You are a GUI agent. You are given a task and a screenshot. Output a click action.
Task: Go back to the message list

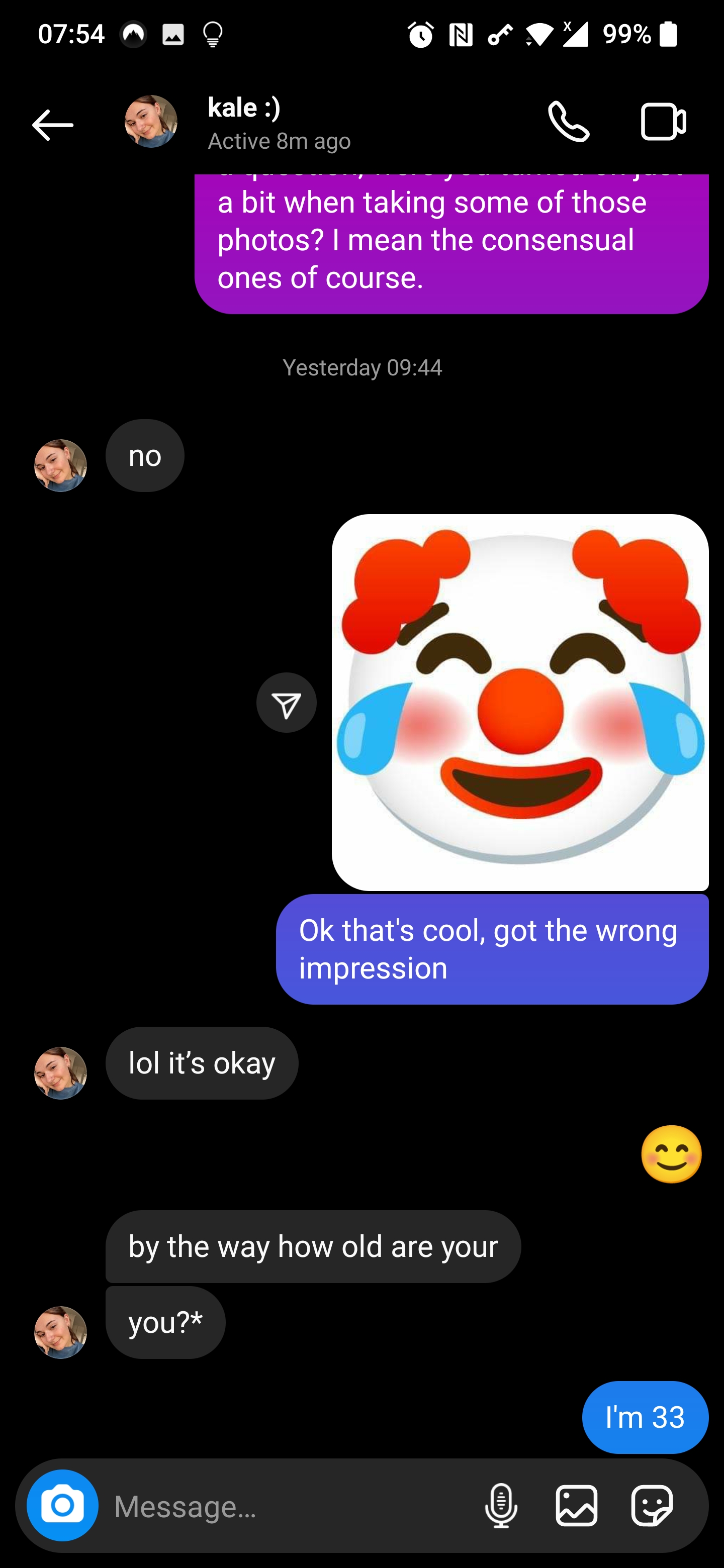(x=52, y=124)
